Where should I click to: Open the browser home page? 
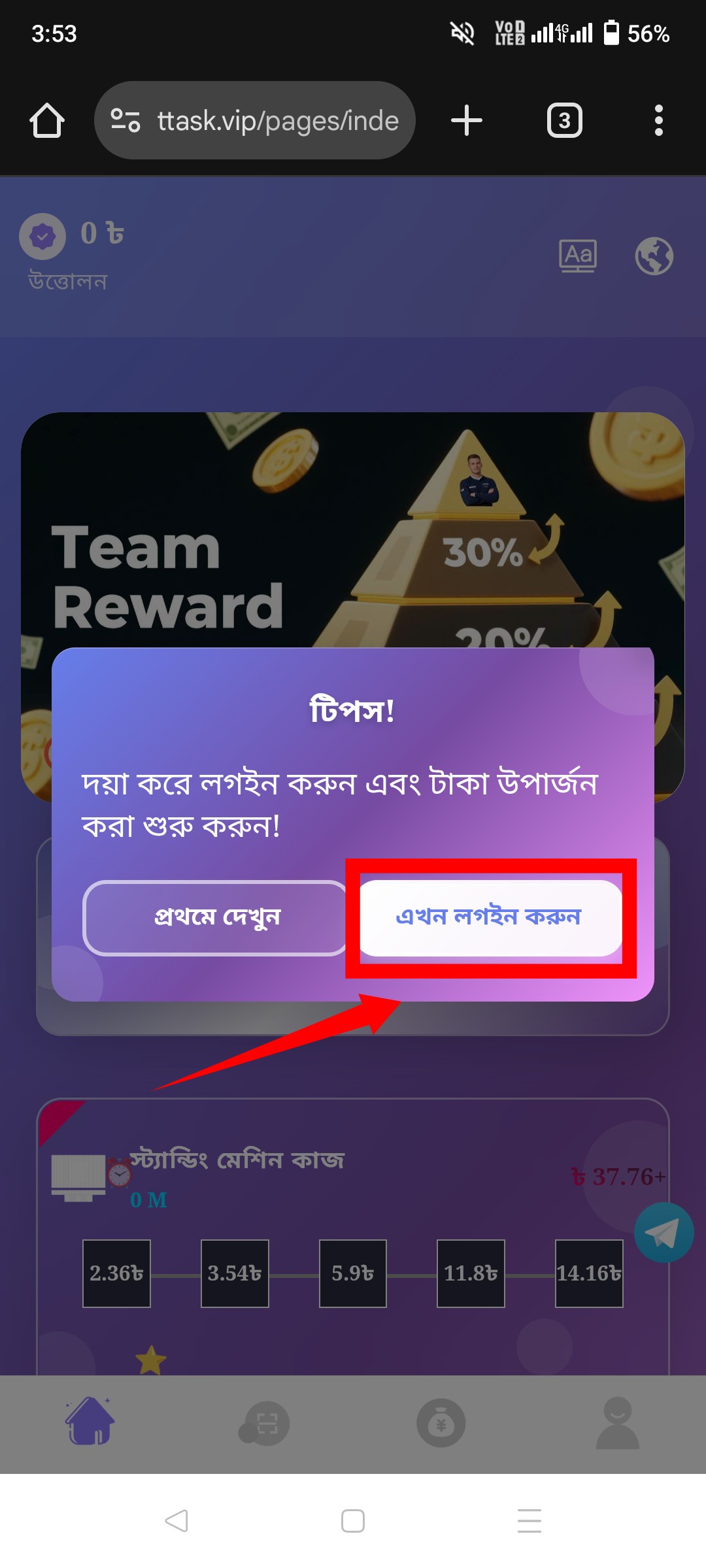47,121
